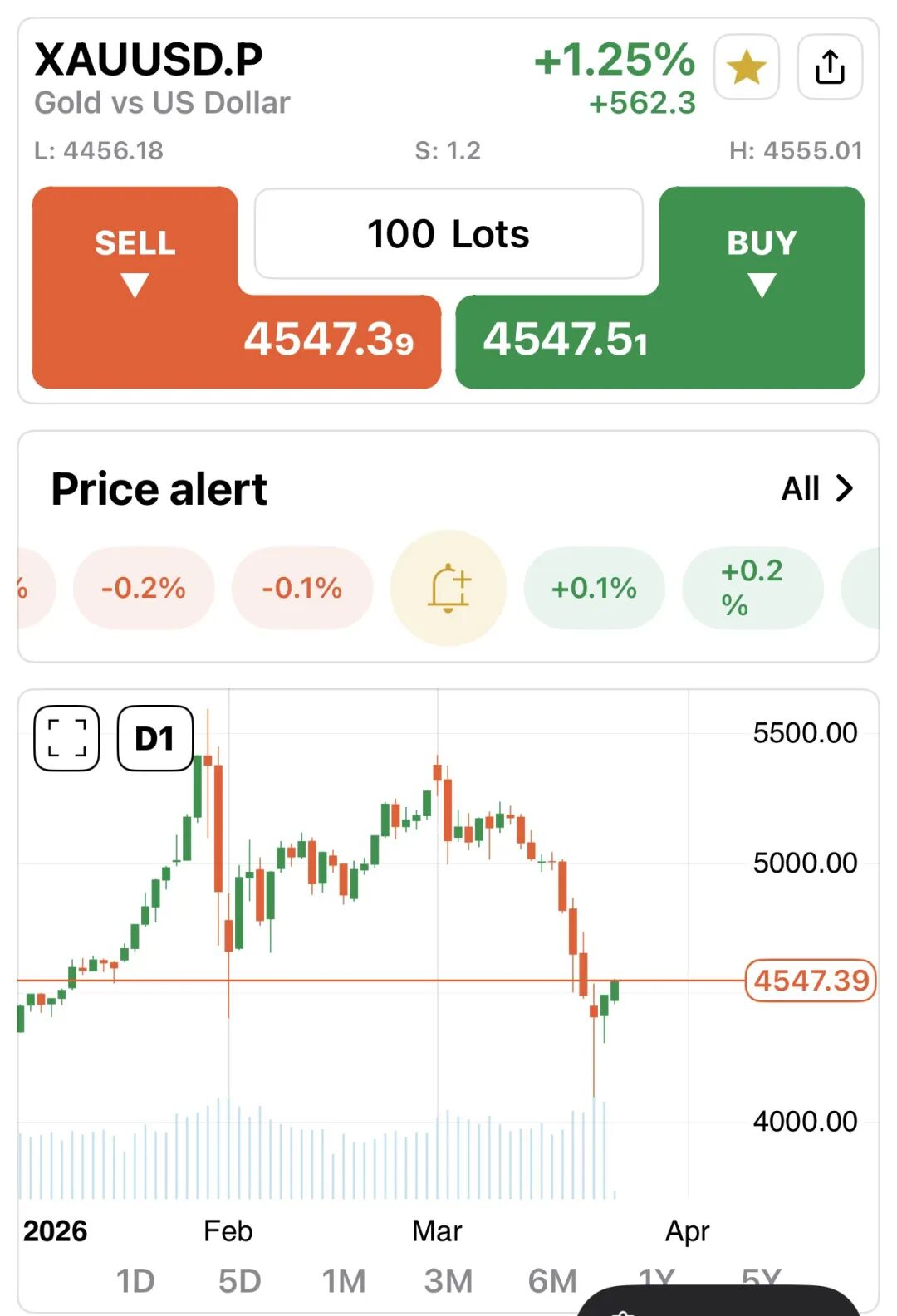Add XAUUSD.P to favorites star

pos(746,67)
